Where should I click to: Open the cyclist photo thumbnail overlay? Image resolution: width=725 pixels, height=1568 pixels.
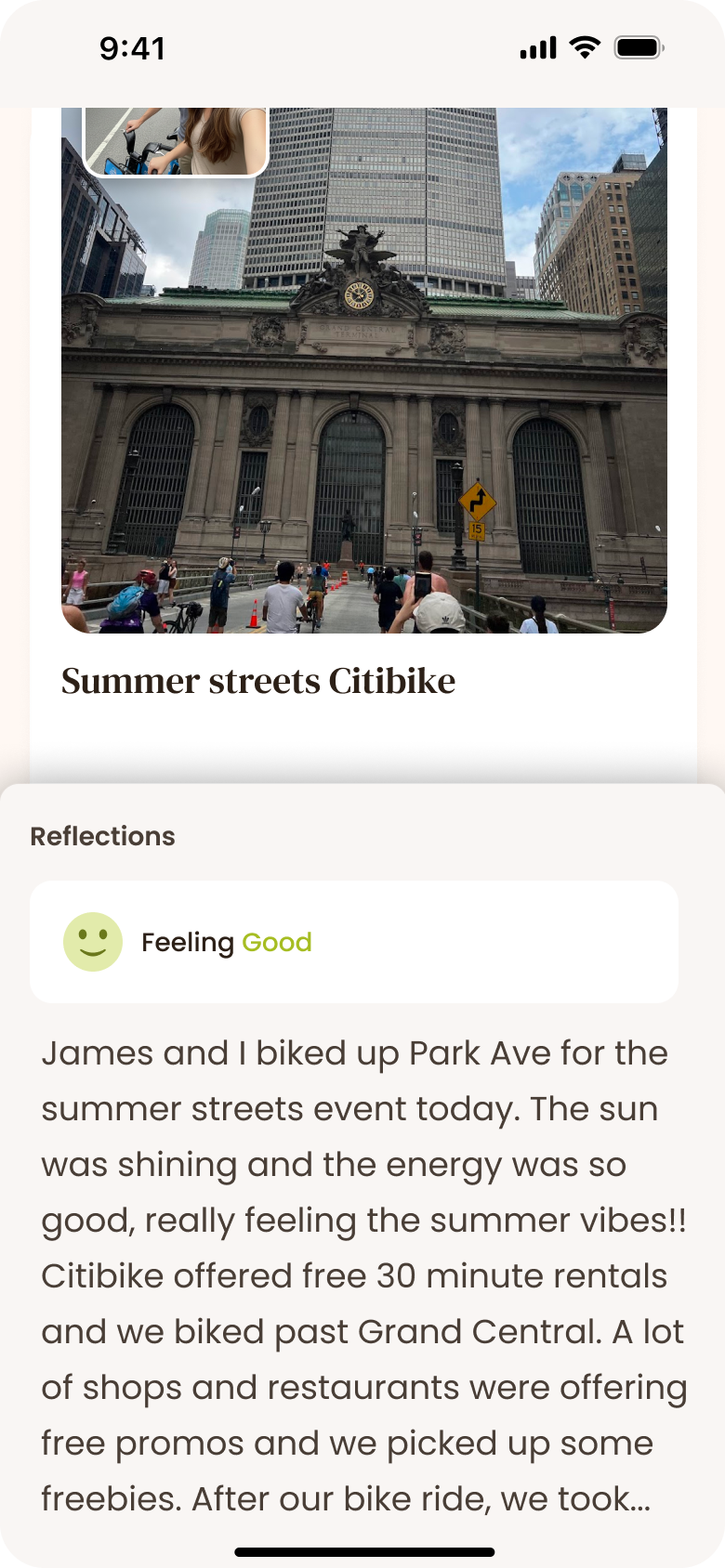coord(175,141)
